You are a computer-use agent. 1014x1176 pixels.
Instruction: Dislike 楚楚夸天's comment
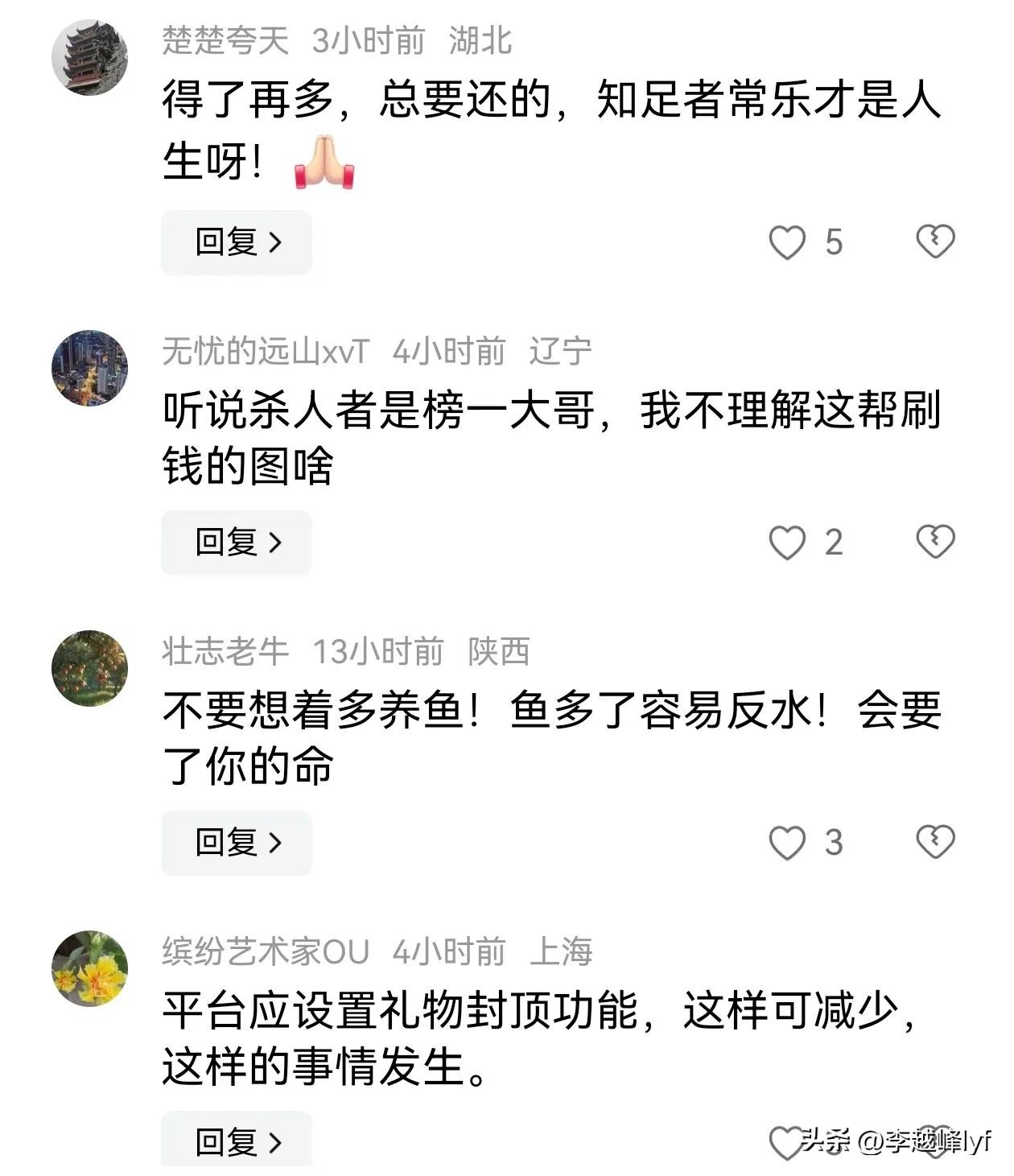click(935, 241)
